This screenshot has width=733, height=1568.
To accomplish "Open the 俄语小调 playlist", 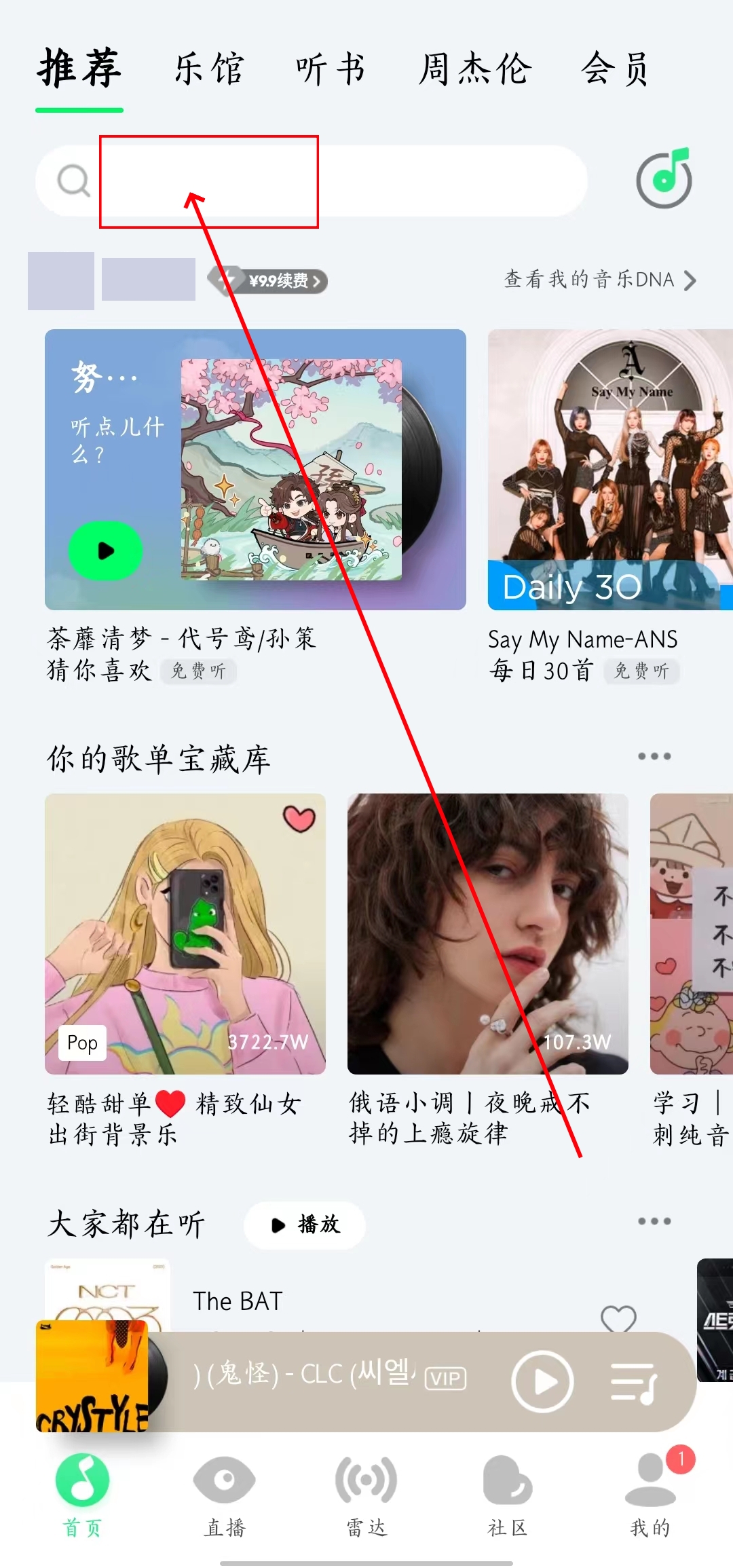I will click(487, 934).
